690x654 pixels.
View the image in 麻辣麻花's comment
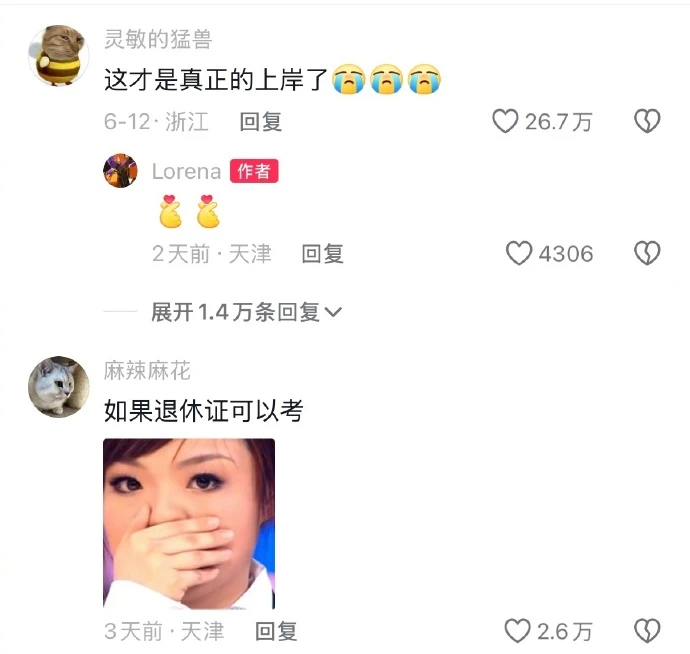189,523
